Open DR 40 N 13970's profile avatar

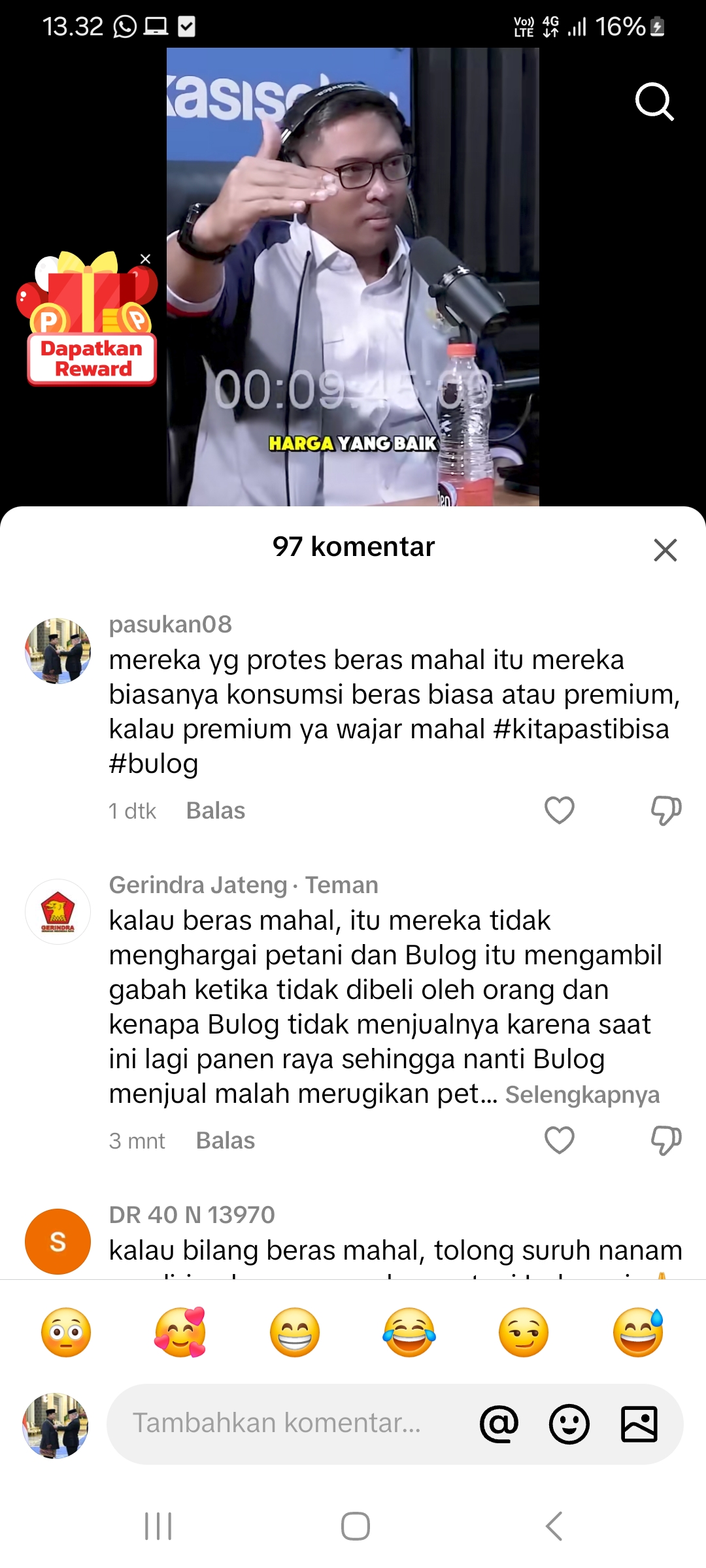pyautogui.click(x=58, y=1241)
